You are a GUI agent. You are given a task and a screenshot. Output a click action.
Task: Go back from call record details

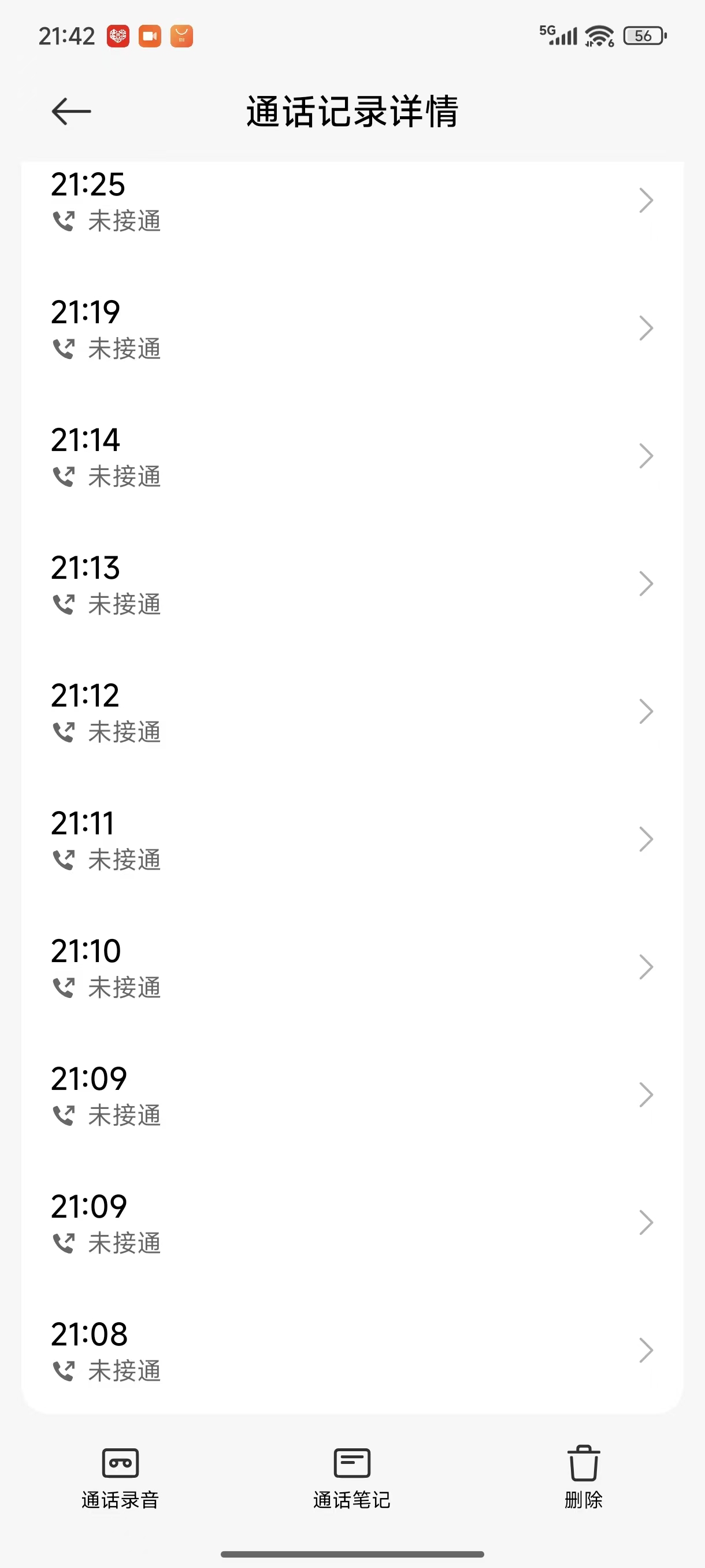pos(71,112)
